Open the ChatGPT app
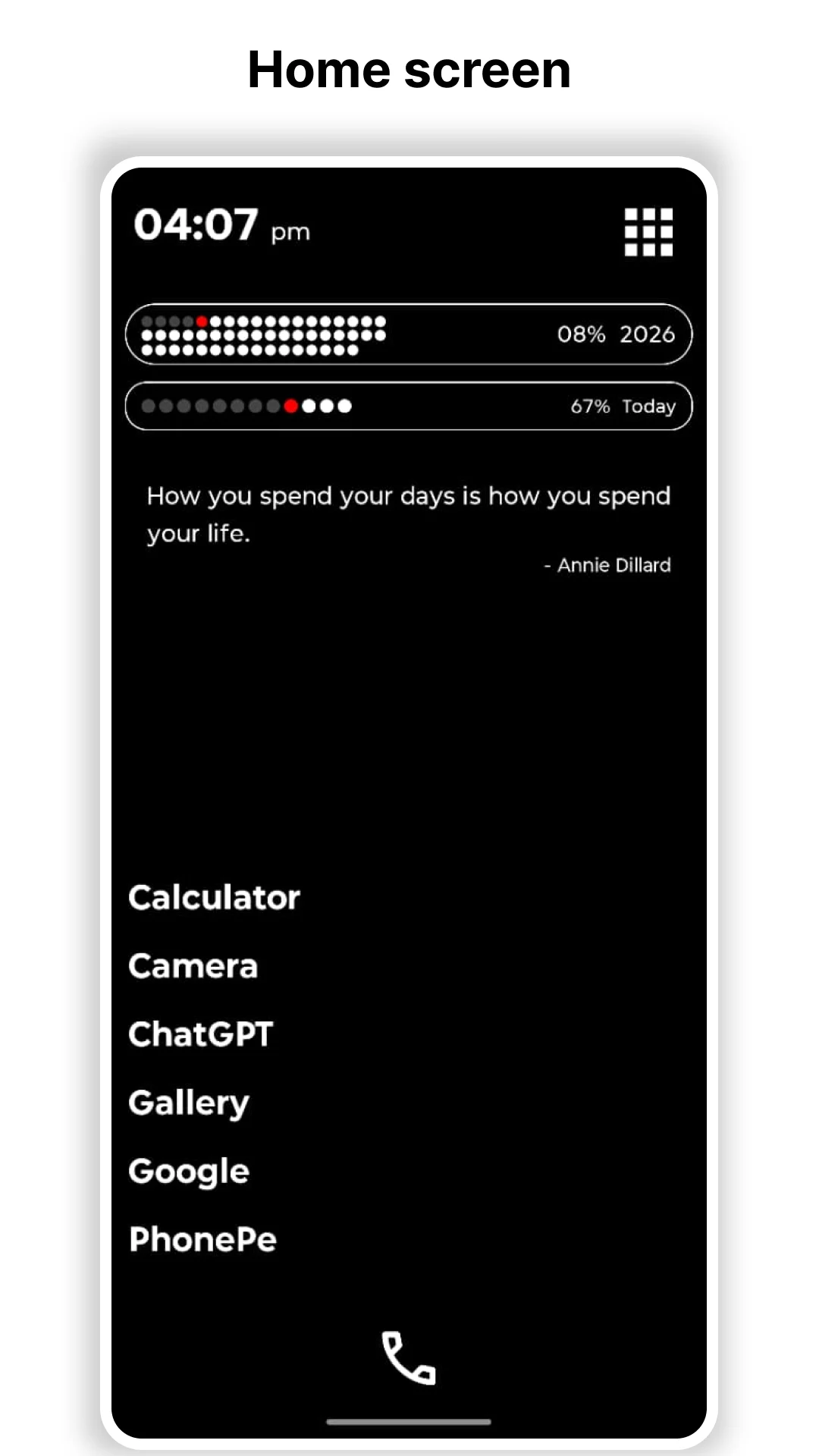This screenshot has width=819, height=1456. [x=201, y=1033]
